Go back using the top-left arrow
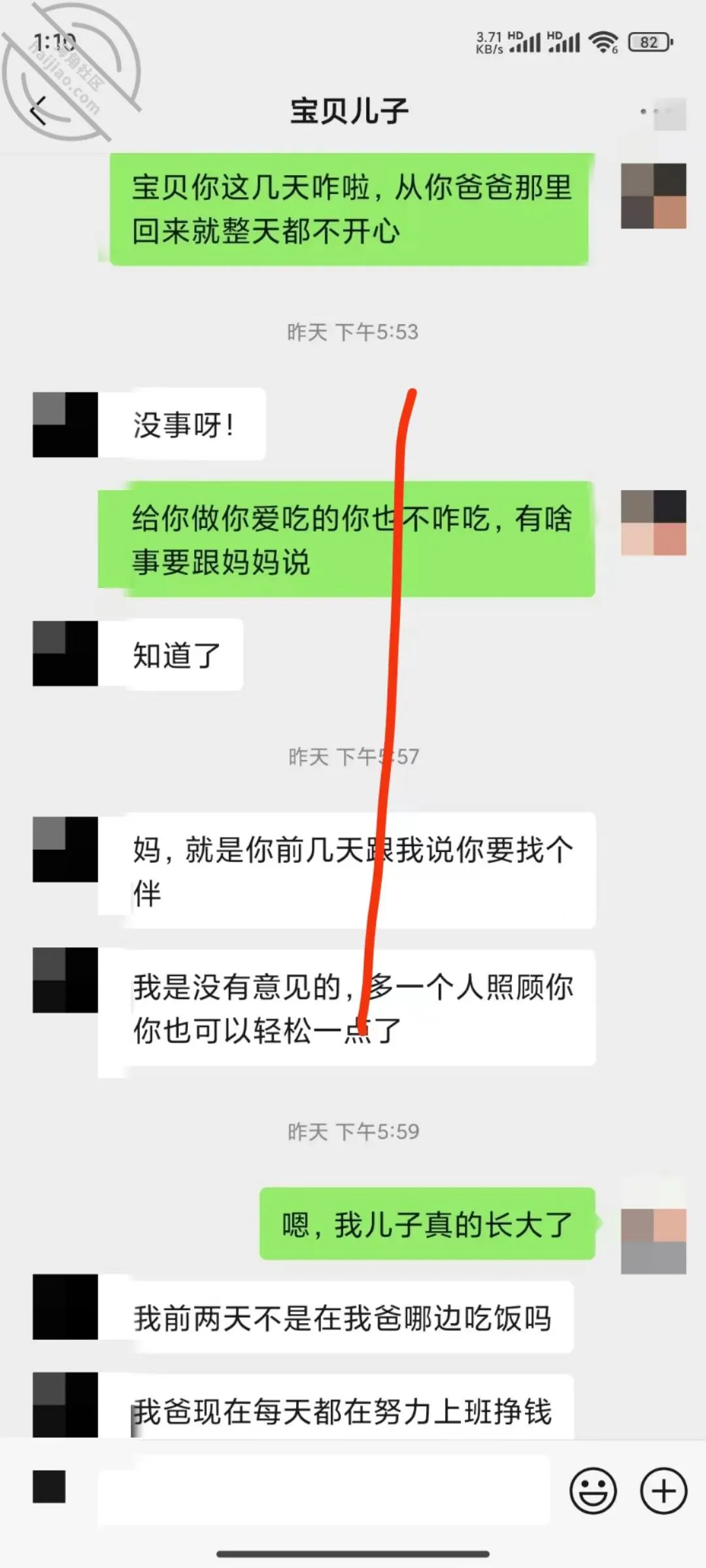706x1568 pixels. coord(41,110)
